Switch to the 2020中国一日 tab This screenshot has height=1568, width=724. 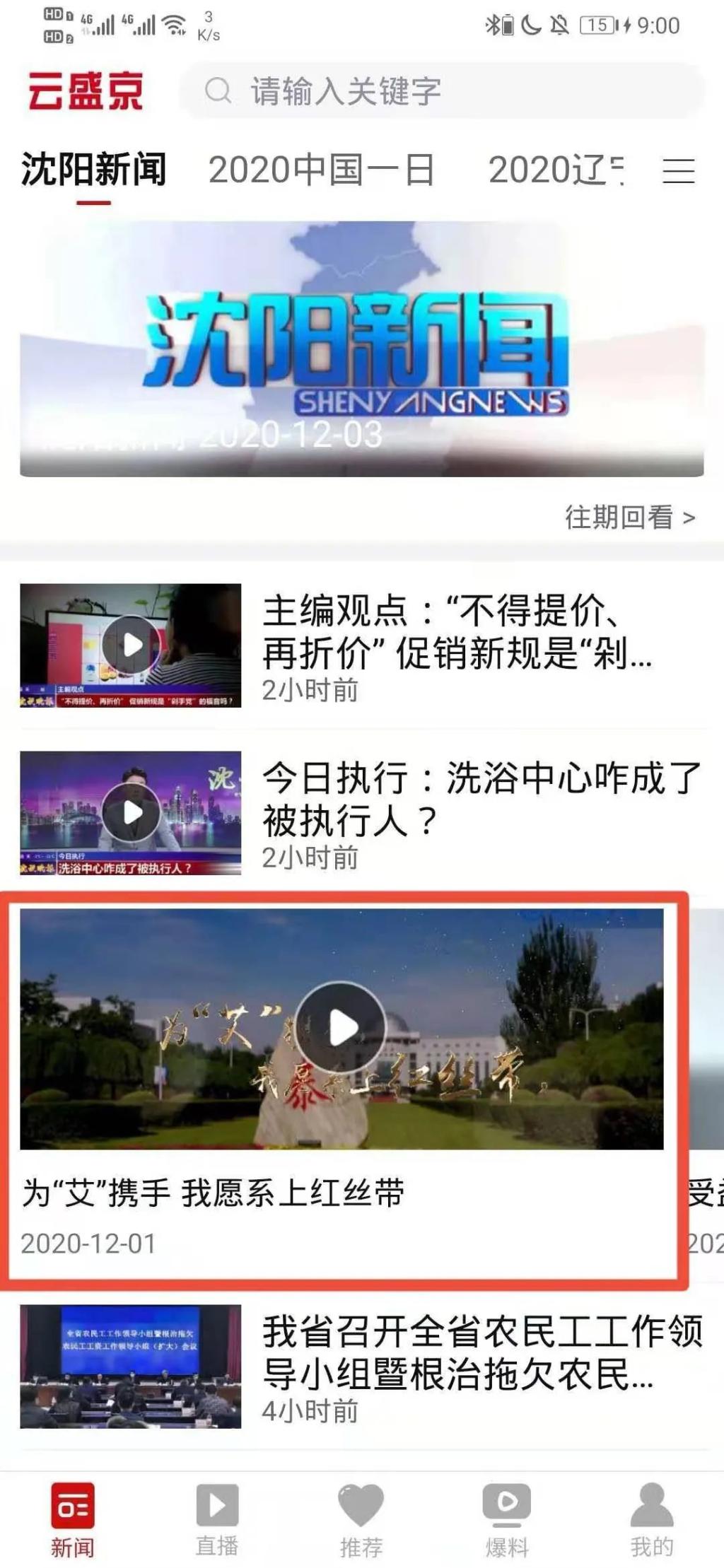[x=322, y=170]
